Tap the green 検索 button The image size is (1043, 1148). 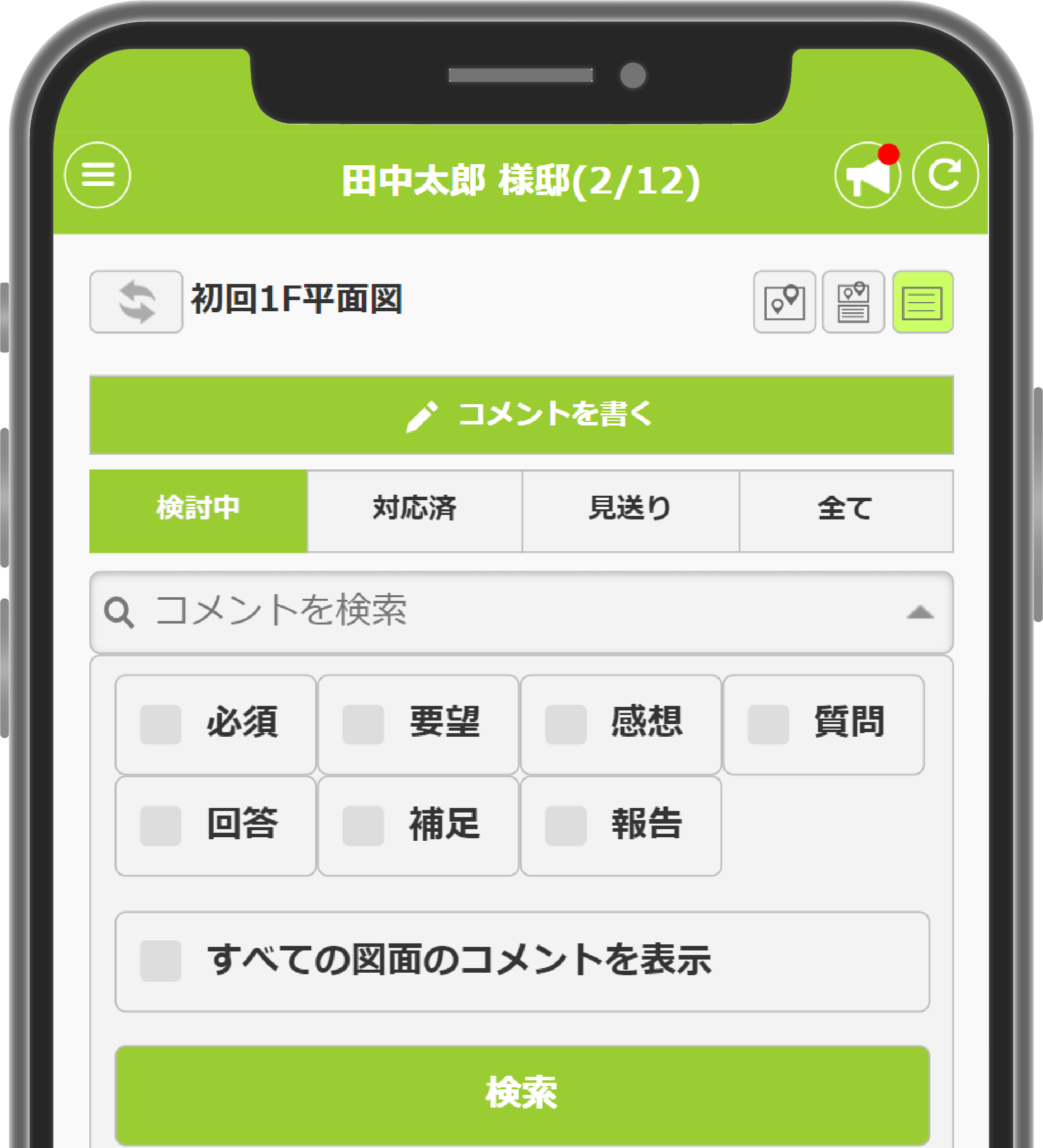[x=521, y=1094]
